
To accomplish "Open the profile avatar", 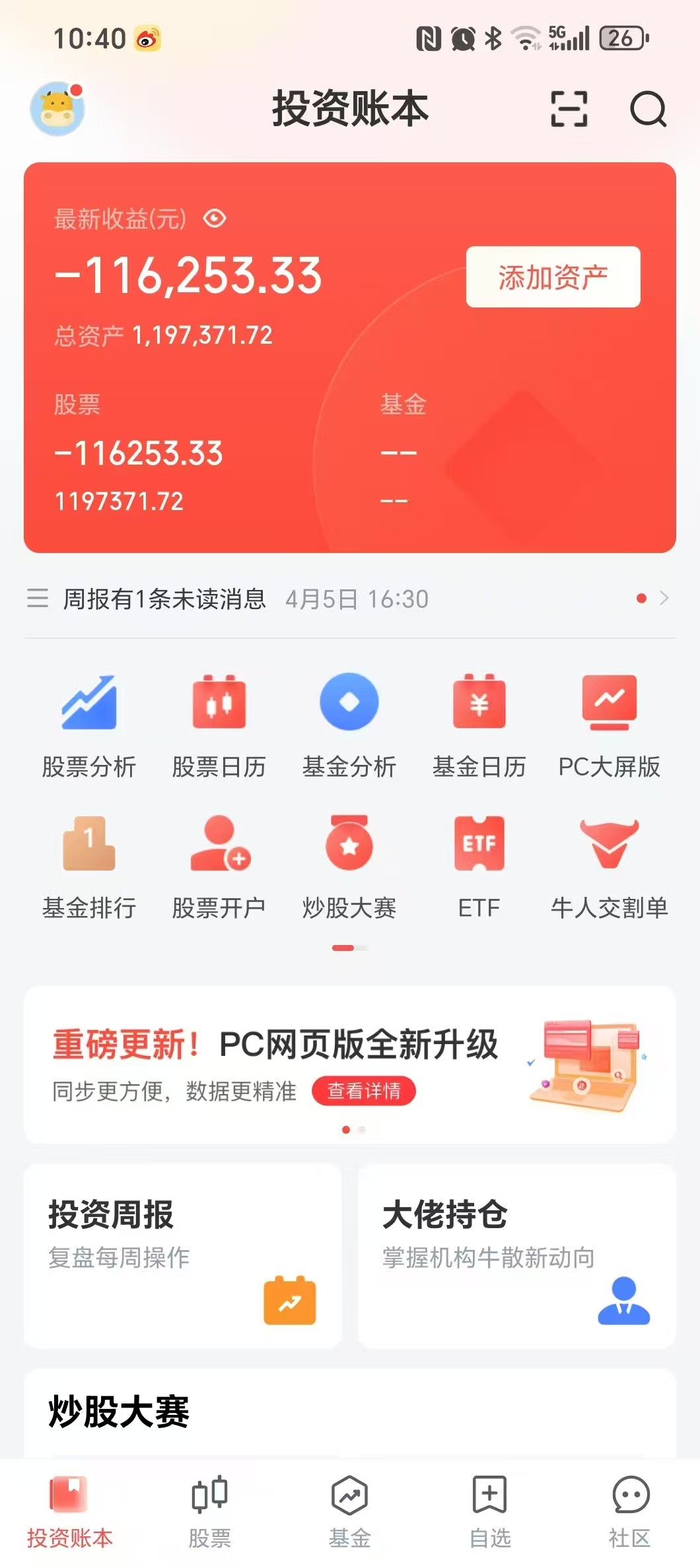I will pyautogui.click(x=57, y=109).
